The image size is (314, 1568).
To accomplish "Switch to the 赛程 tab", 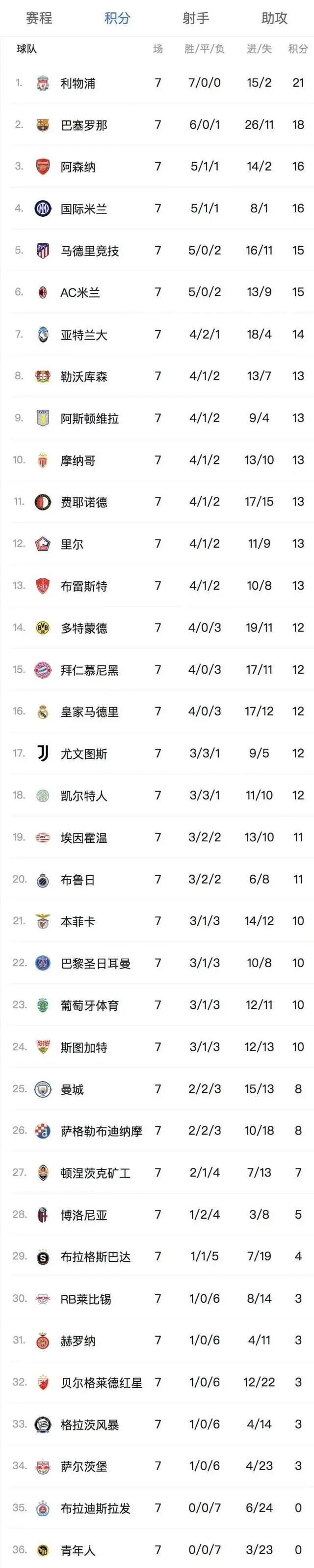I will pos(39,18).
